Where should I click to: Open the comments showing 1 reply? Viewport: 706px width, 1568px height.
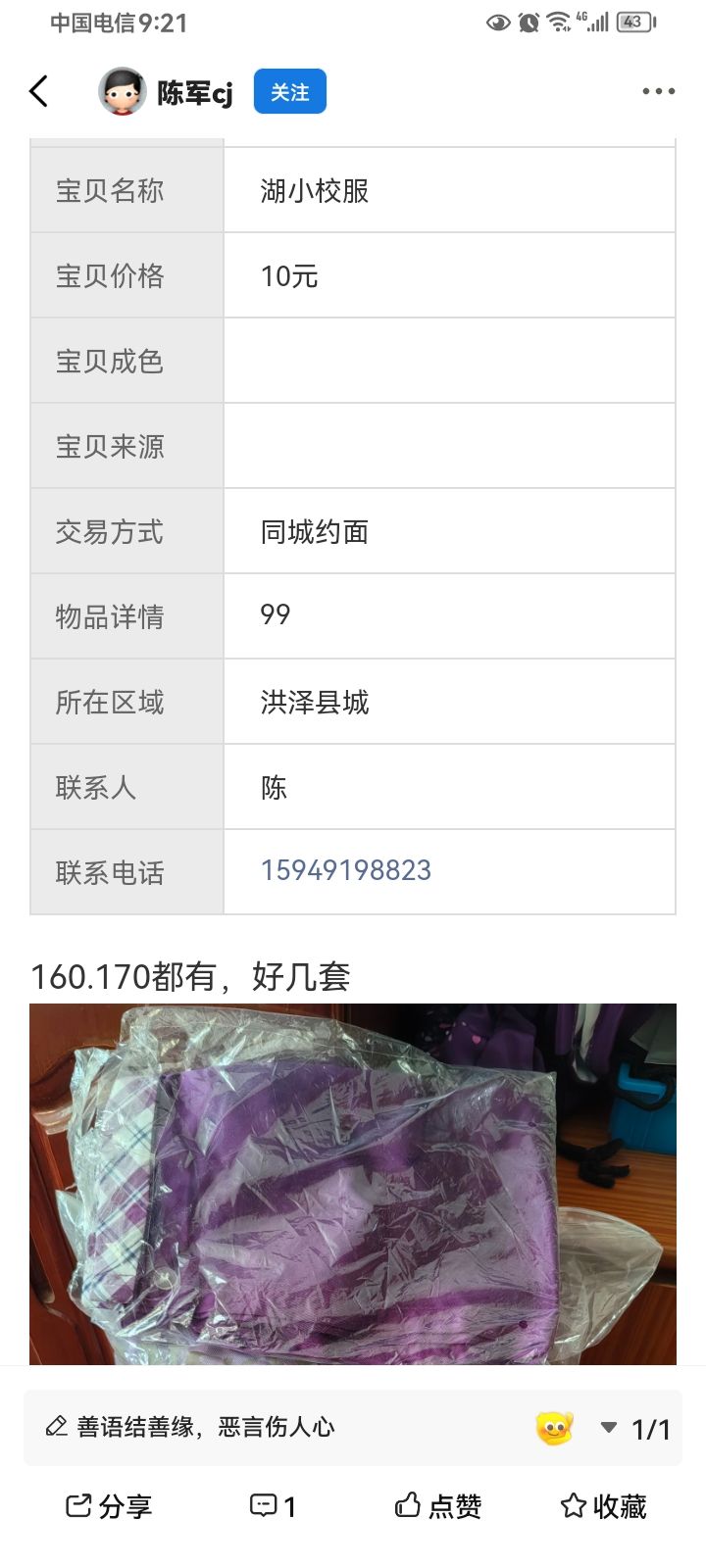click(x=274, y=1506)
